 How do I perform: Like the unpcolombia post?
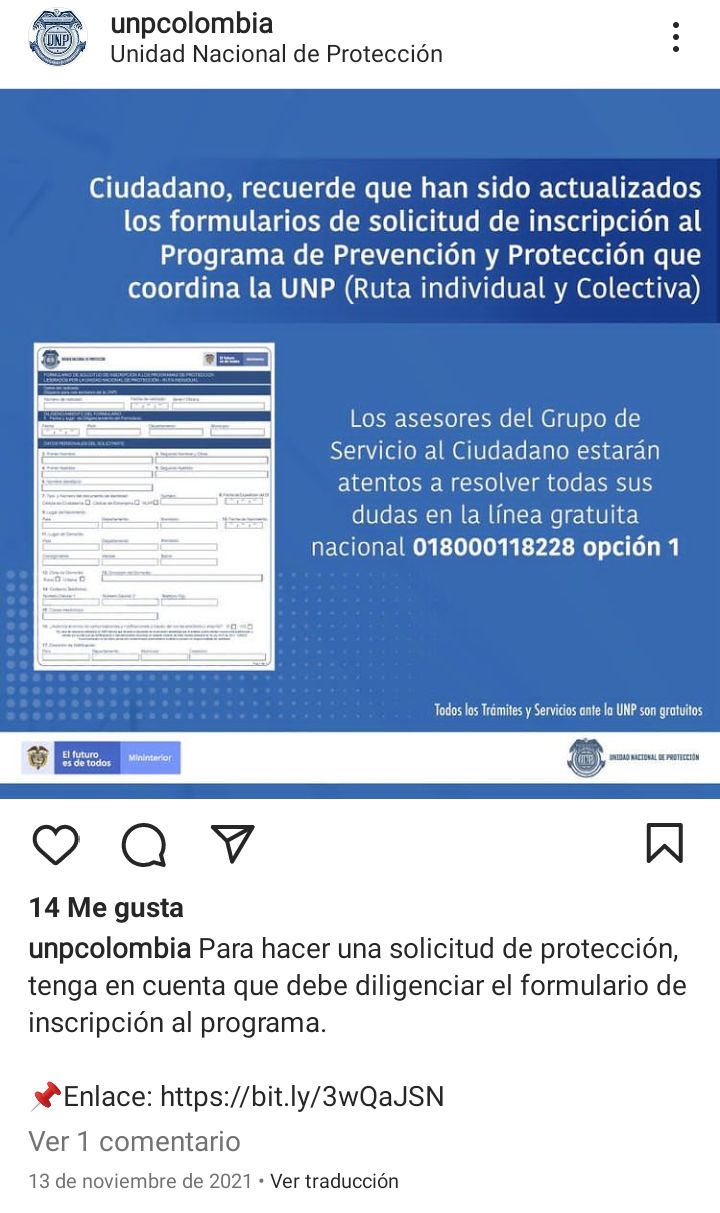(56, 844)
